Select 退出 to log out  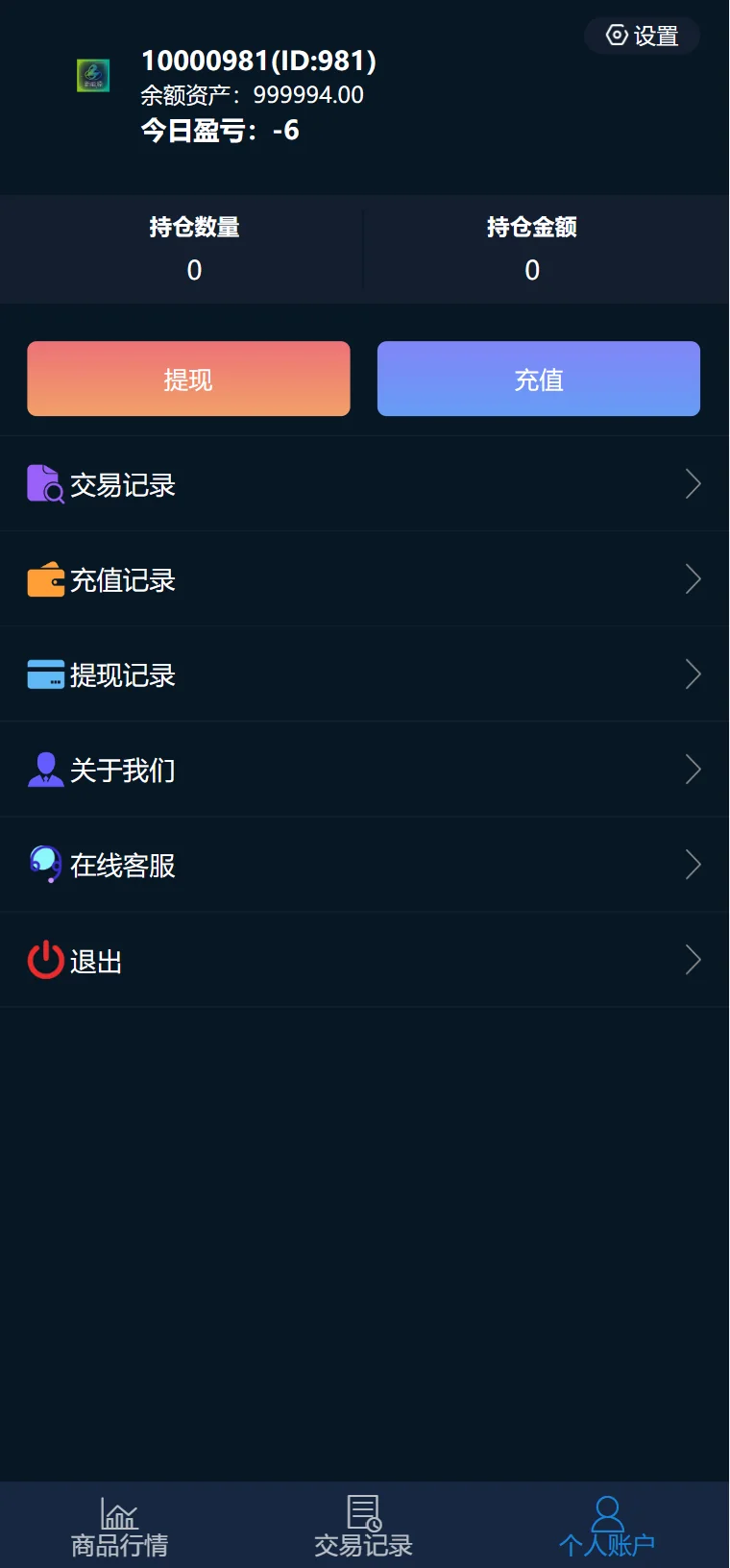[364, 960]
